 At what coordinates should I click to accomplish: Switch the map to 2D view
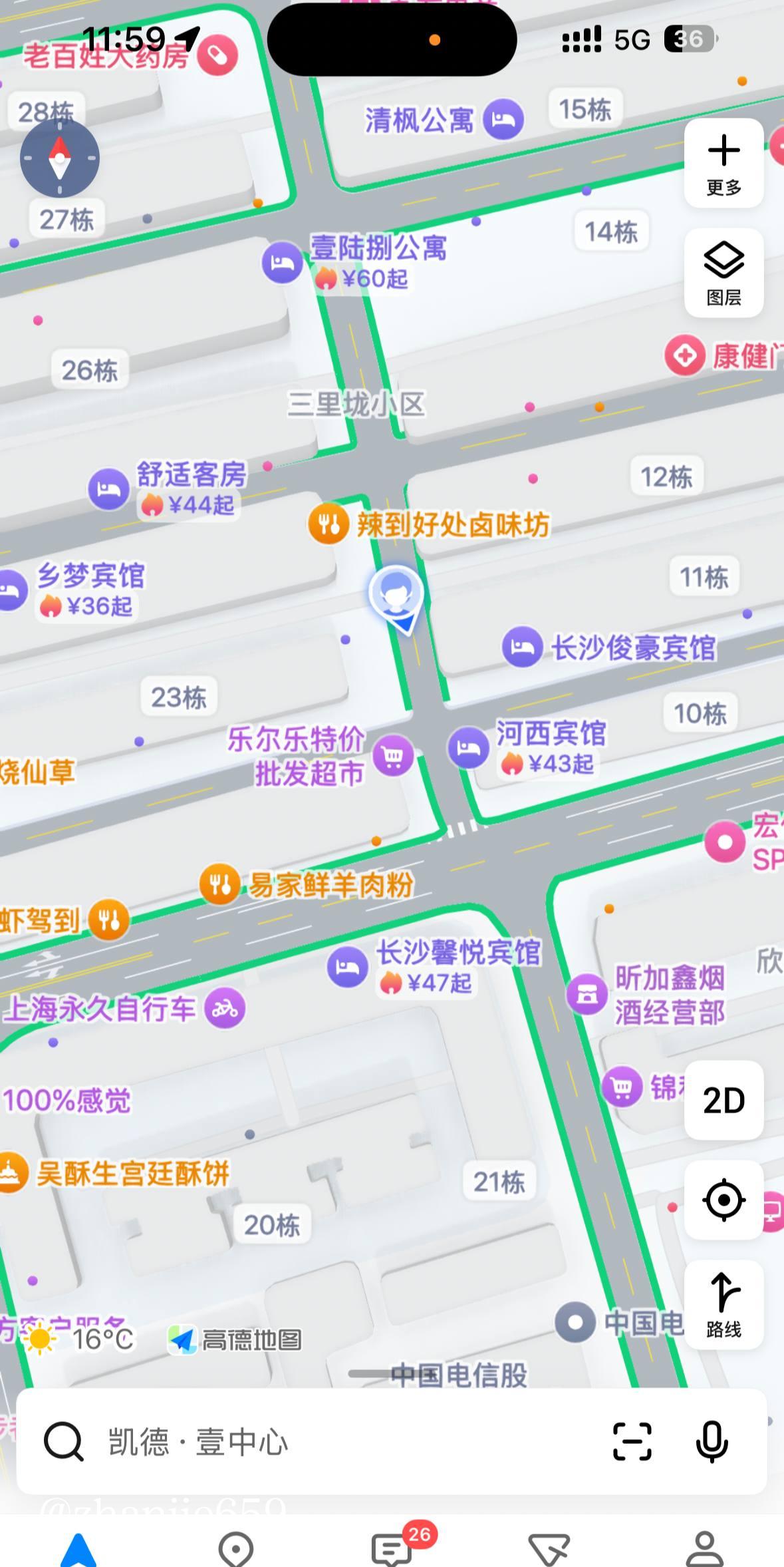pyautogui.click(x=723, y=1100)
